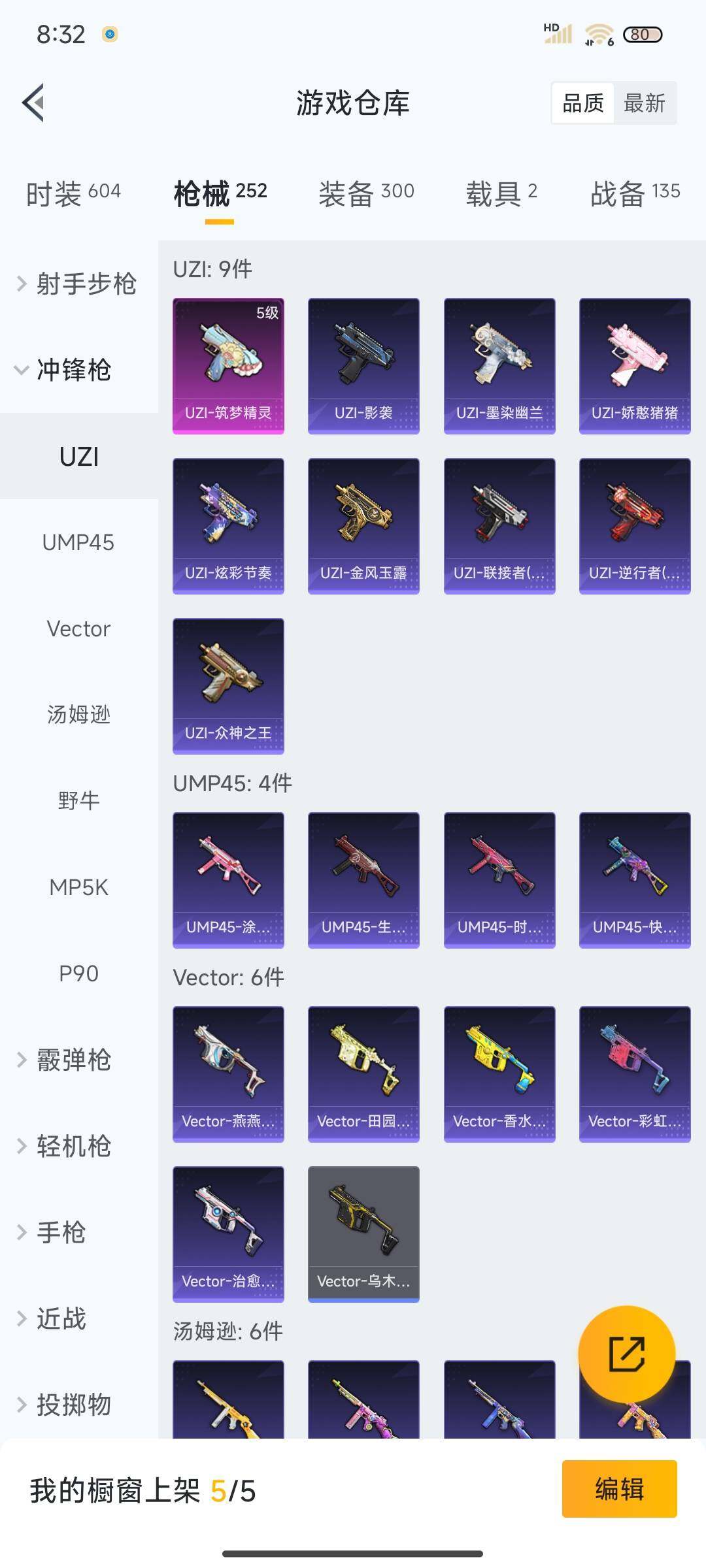The height and width of the screenshot is (1568, 706).
Task: Open the 载具 tab
Action: click(x=501, y=193)
